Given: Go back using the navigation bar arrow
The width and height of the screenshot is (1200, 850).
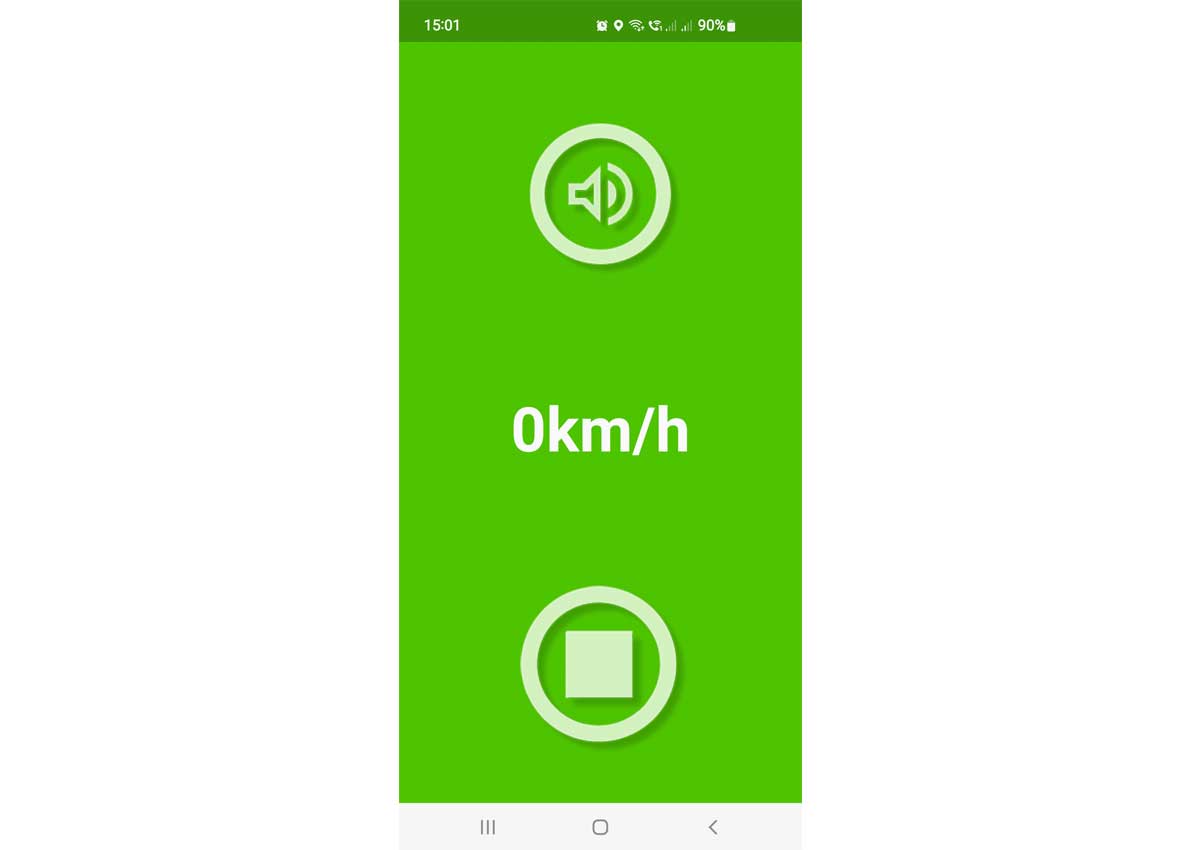Looking at the screenshot, I should 712,827.
